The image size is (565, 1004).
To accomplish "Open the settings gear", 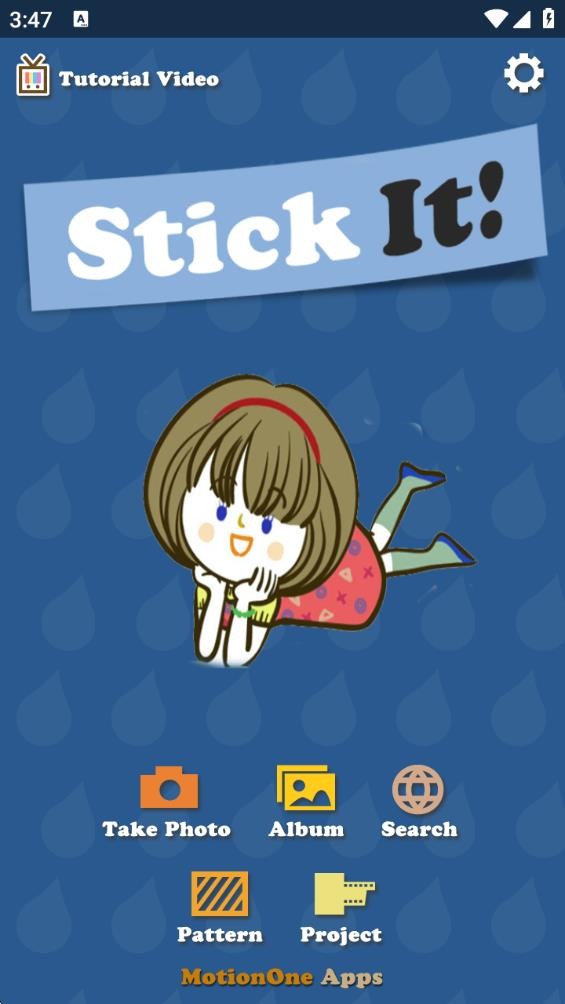I will (523, 73).
